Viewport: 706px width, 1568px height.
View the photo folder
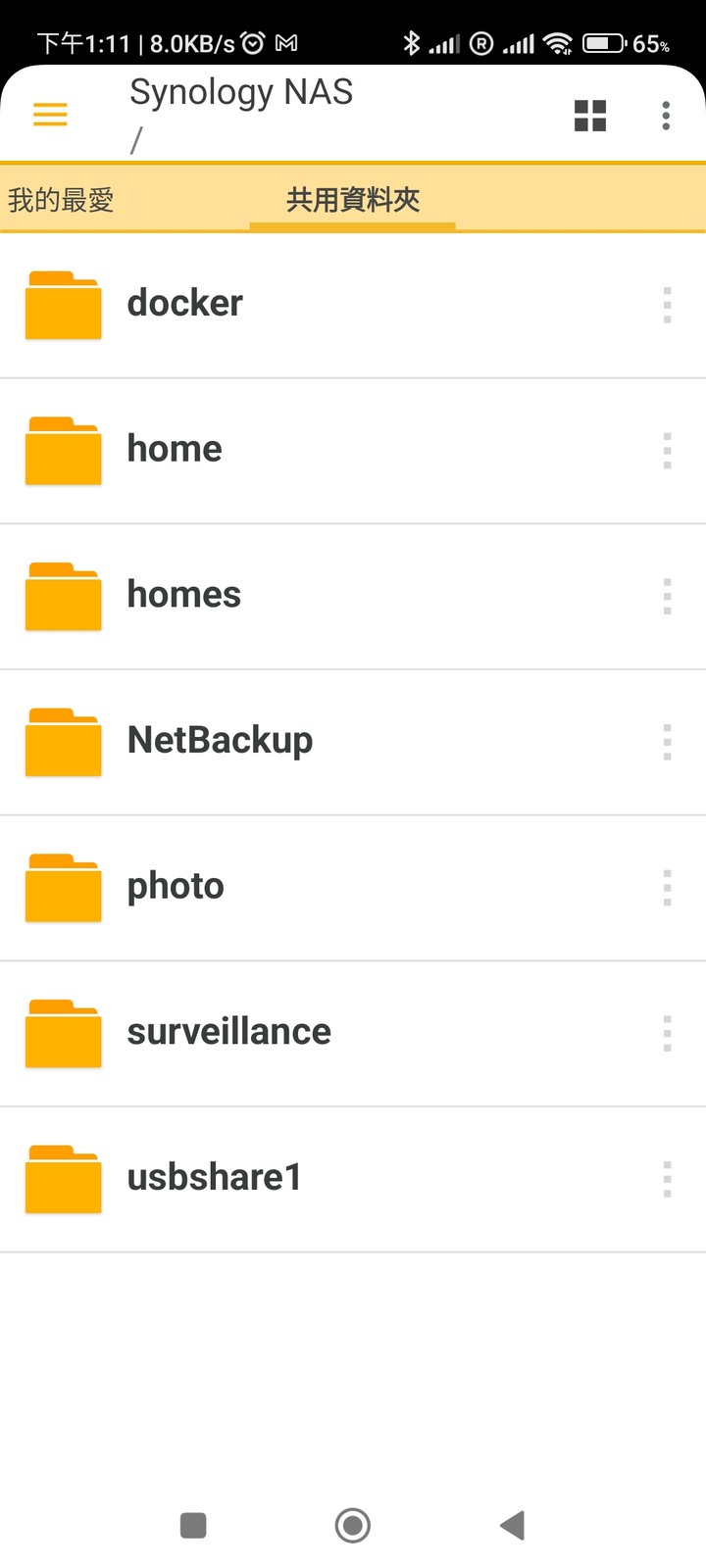coord(176,886)
